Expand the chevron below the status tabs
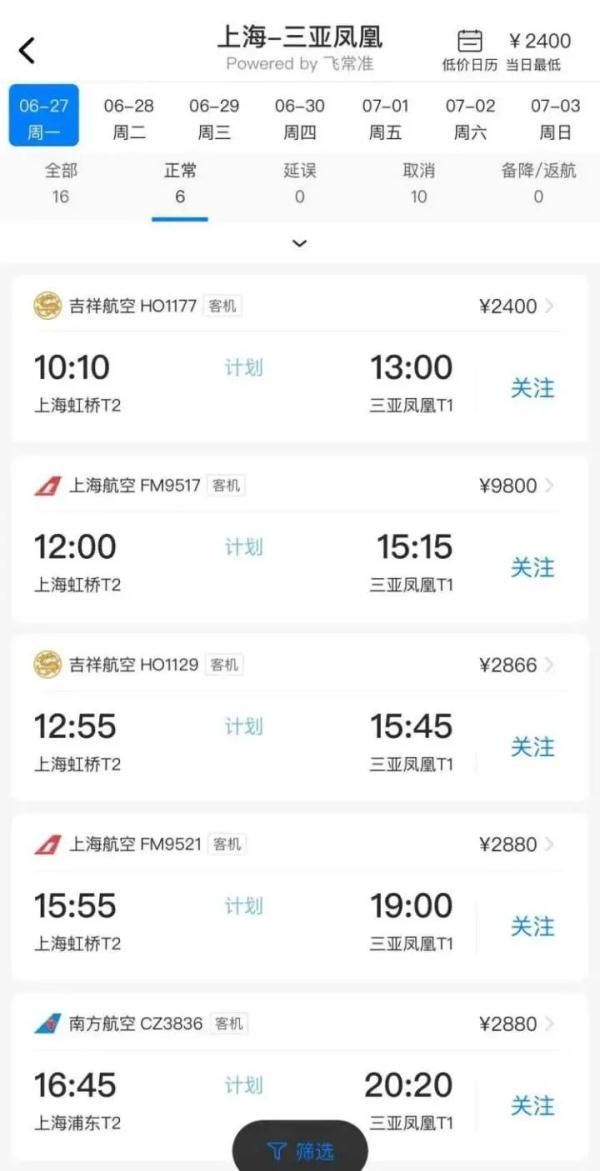 tap(300, 243)
